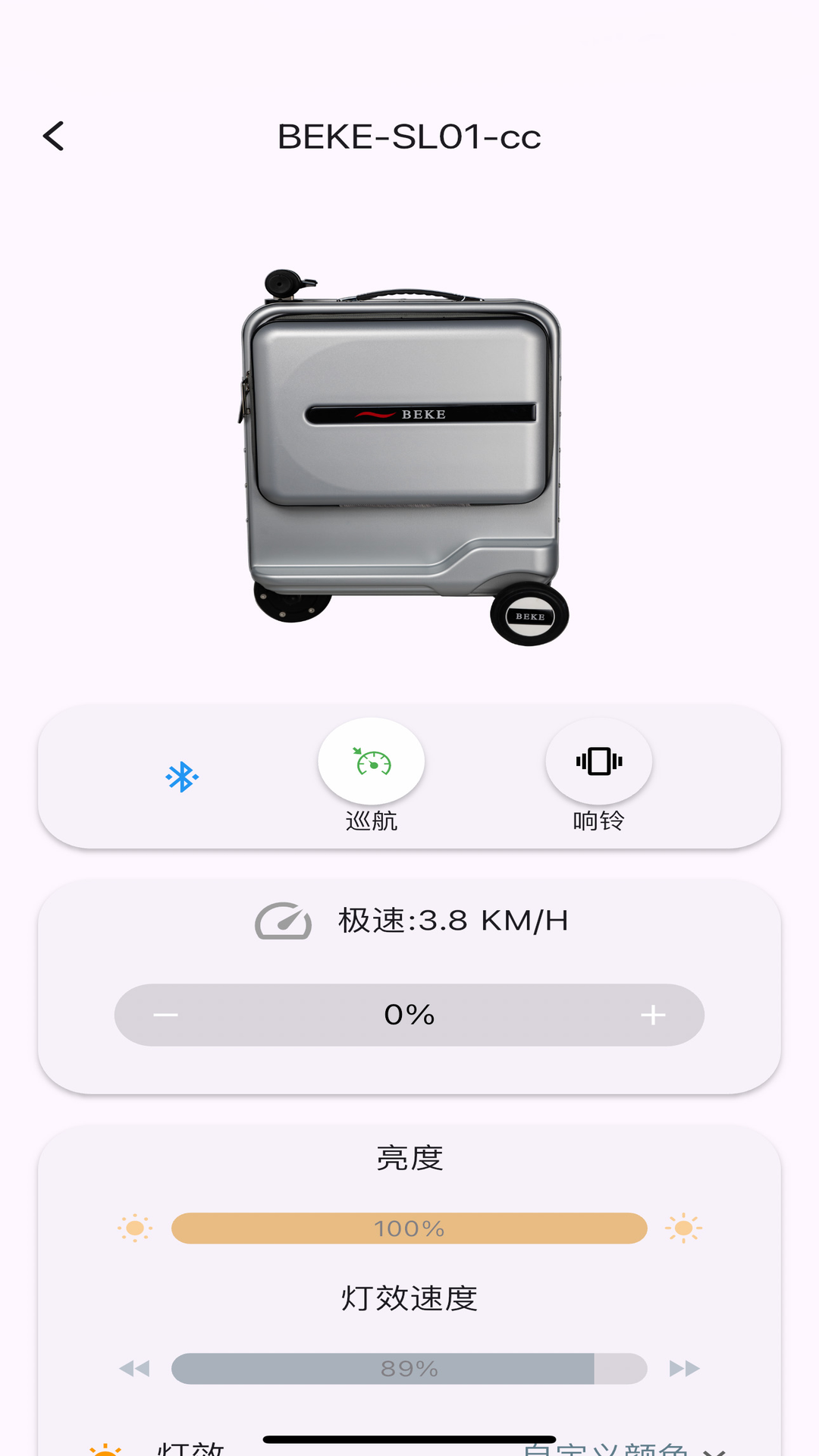Go back from the BEKE-SL01-cc page
The image size is (819, 1456).
(x=54, y=136)
